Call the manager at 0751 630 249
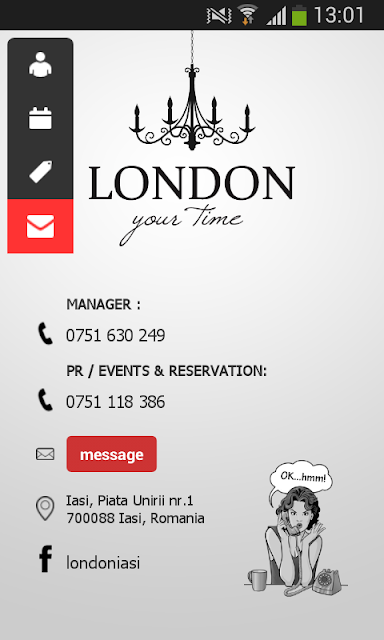Screen dimensions: 384x640 point(115,336)
